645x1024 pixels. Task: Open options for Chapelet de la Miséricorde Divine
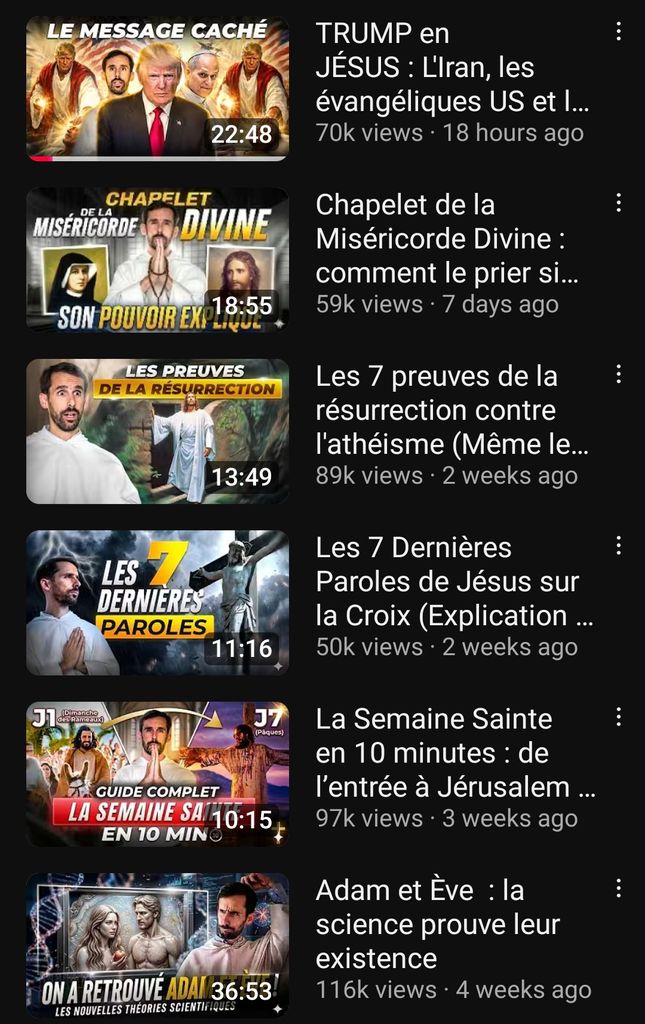pos(618,203)
